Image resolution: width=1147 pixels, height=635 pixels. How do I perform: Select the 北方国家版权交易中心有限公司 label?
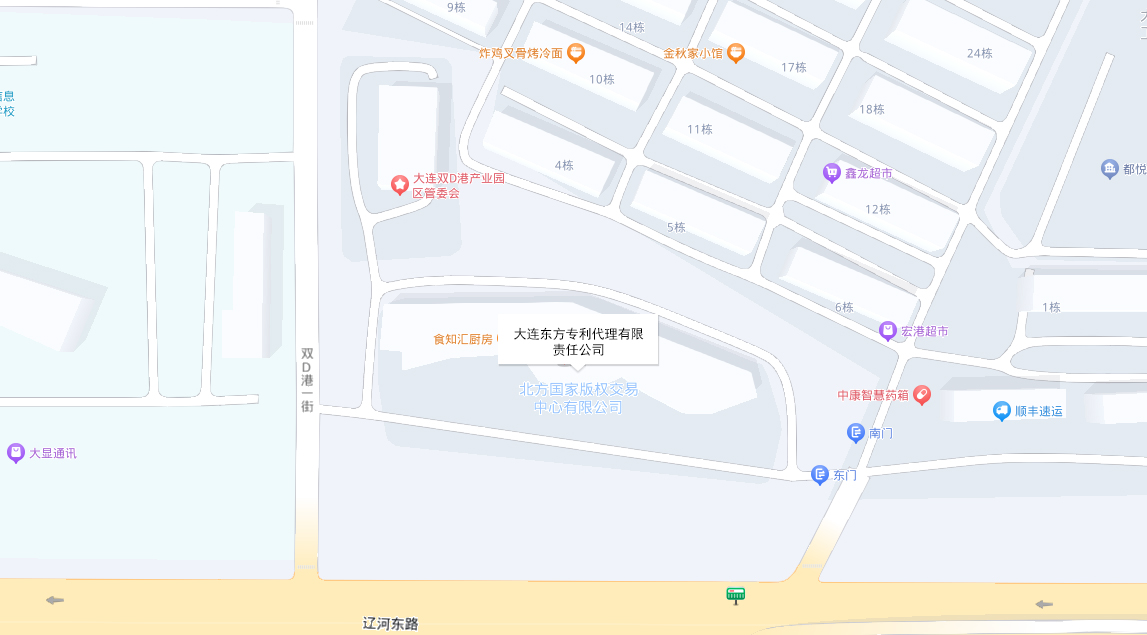(578, 398)
